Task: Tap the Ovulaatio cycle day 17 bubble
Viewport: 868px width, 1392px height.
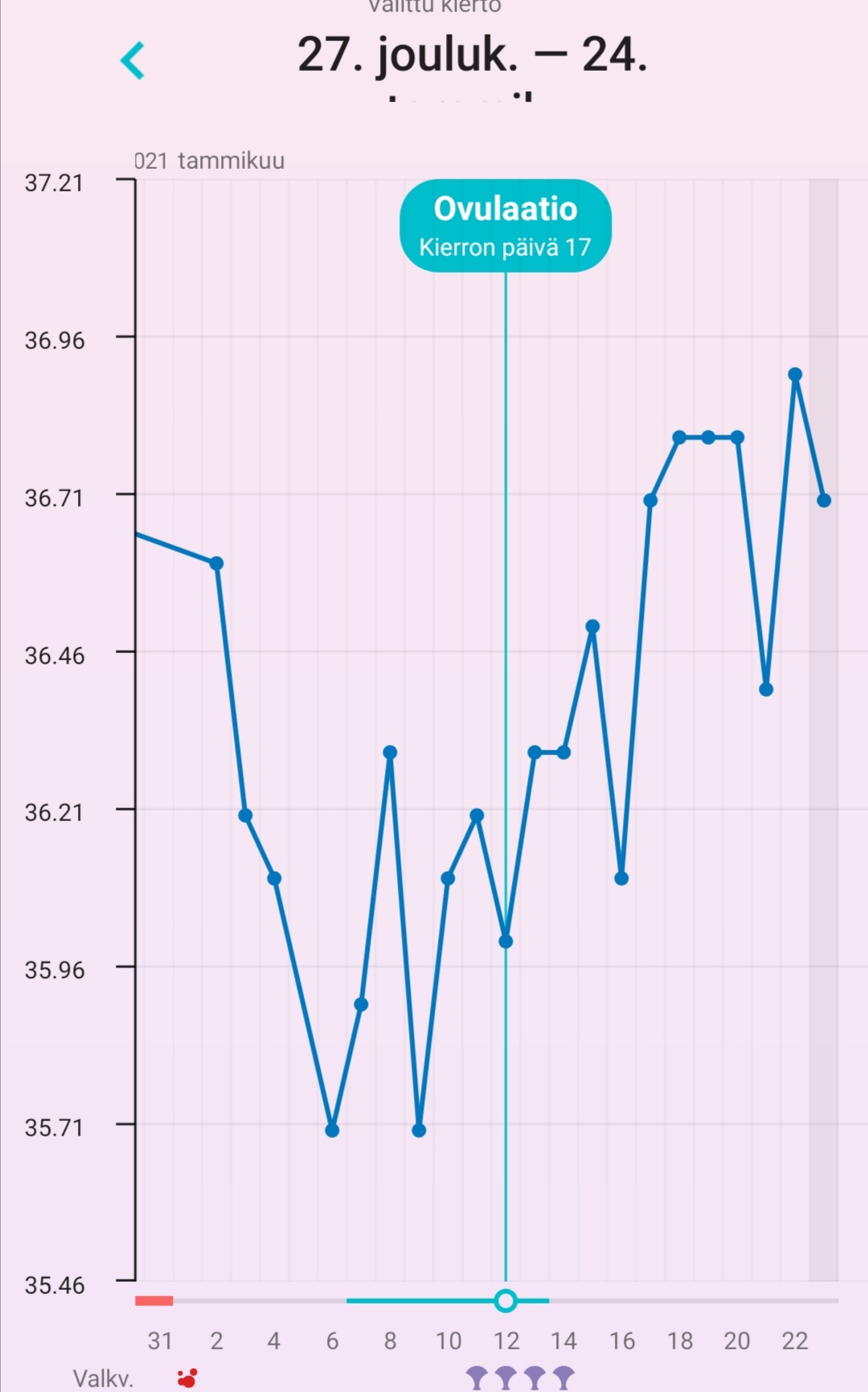Action: click(506, 226)
